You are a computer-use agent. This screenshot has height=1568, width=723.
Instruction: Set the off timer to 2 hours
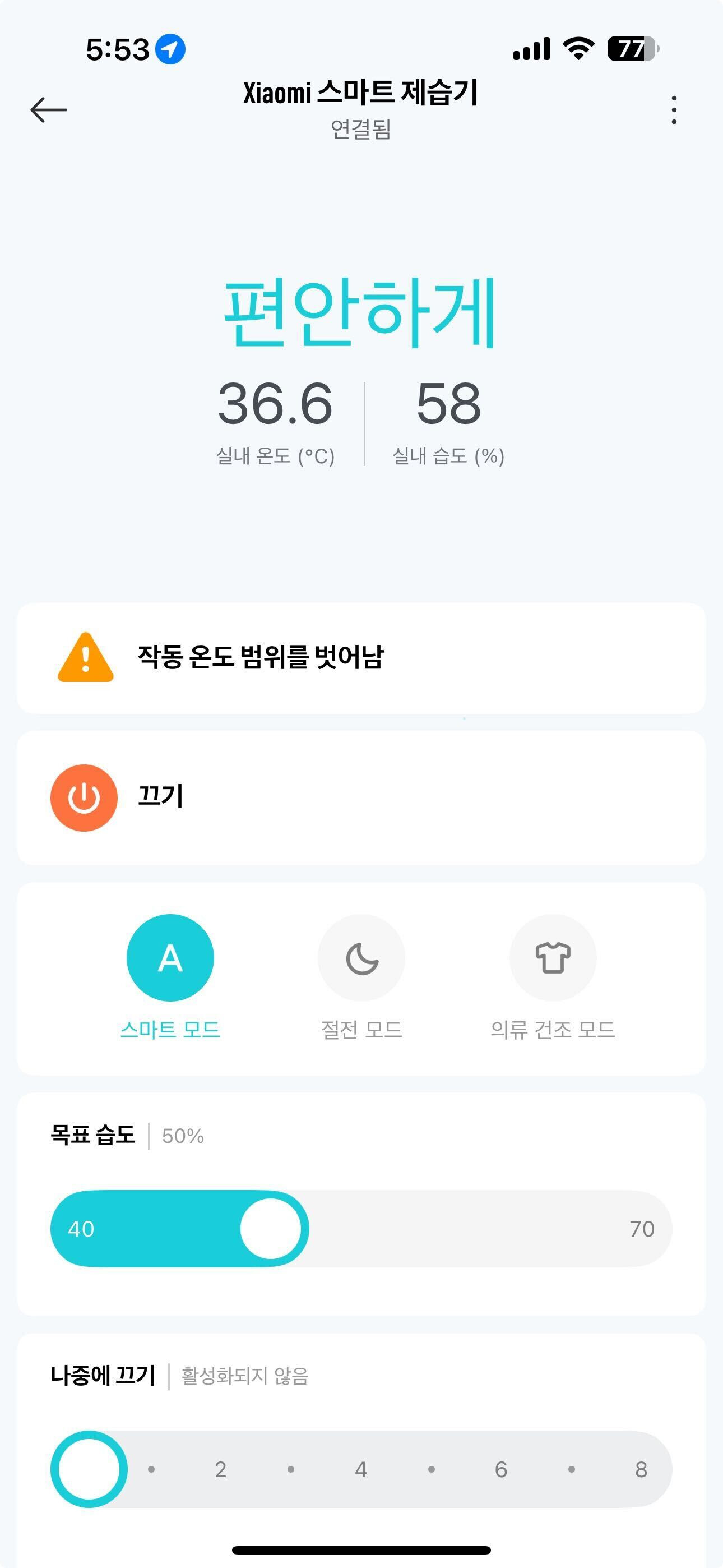pos(221,1469)
